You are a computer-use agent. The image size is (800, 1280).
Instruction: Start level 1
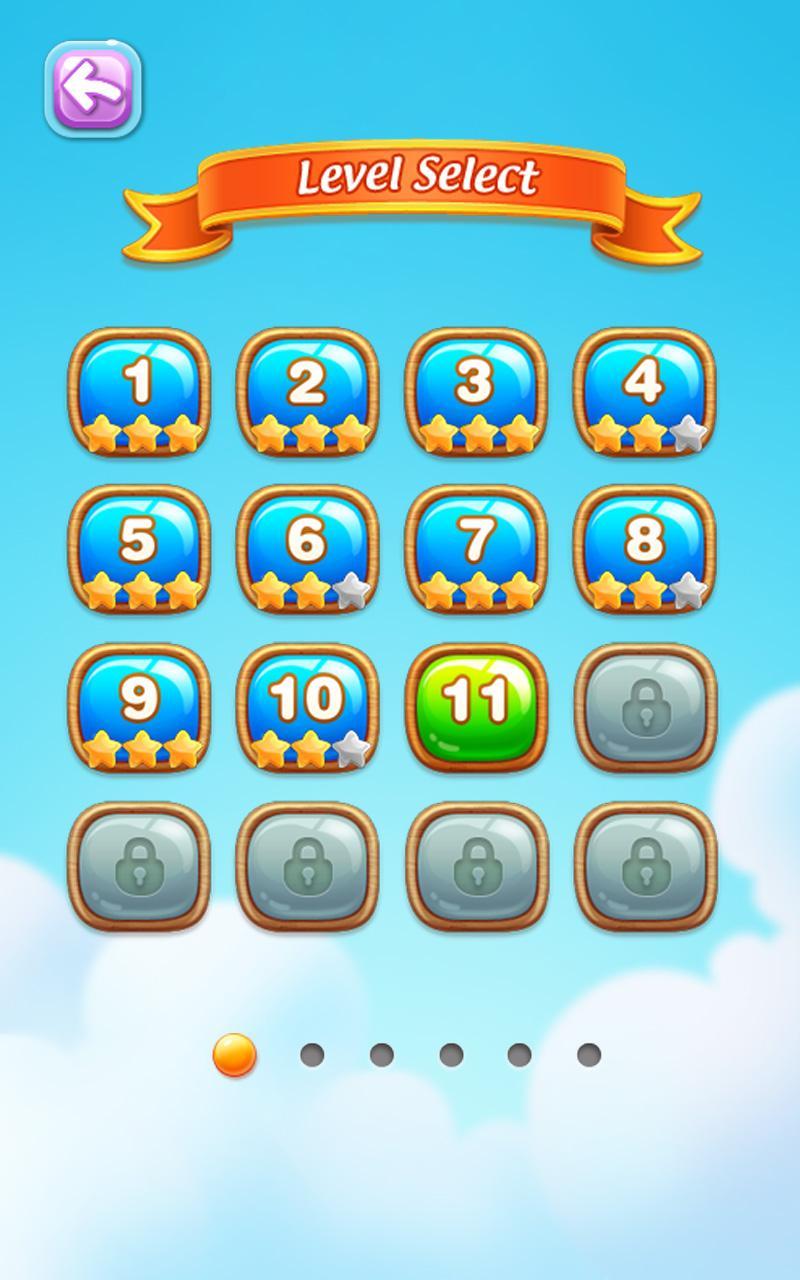(140, 392)
